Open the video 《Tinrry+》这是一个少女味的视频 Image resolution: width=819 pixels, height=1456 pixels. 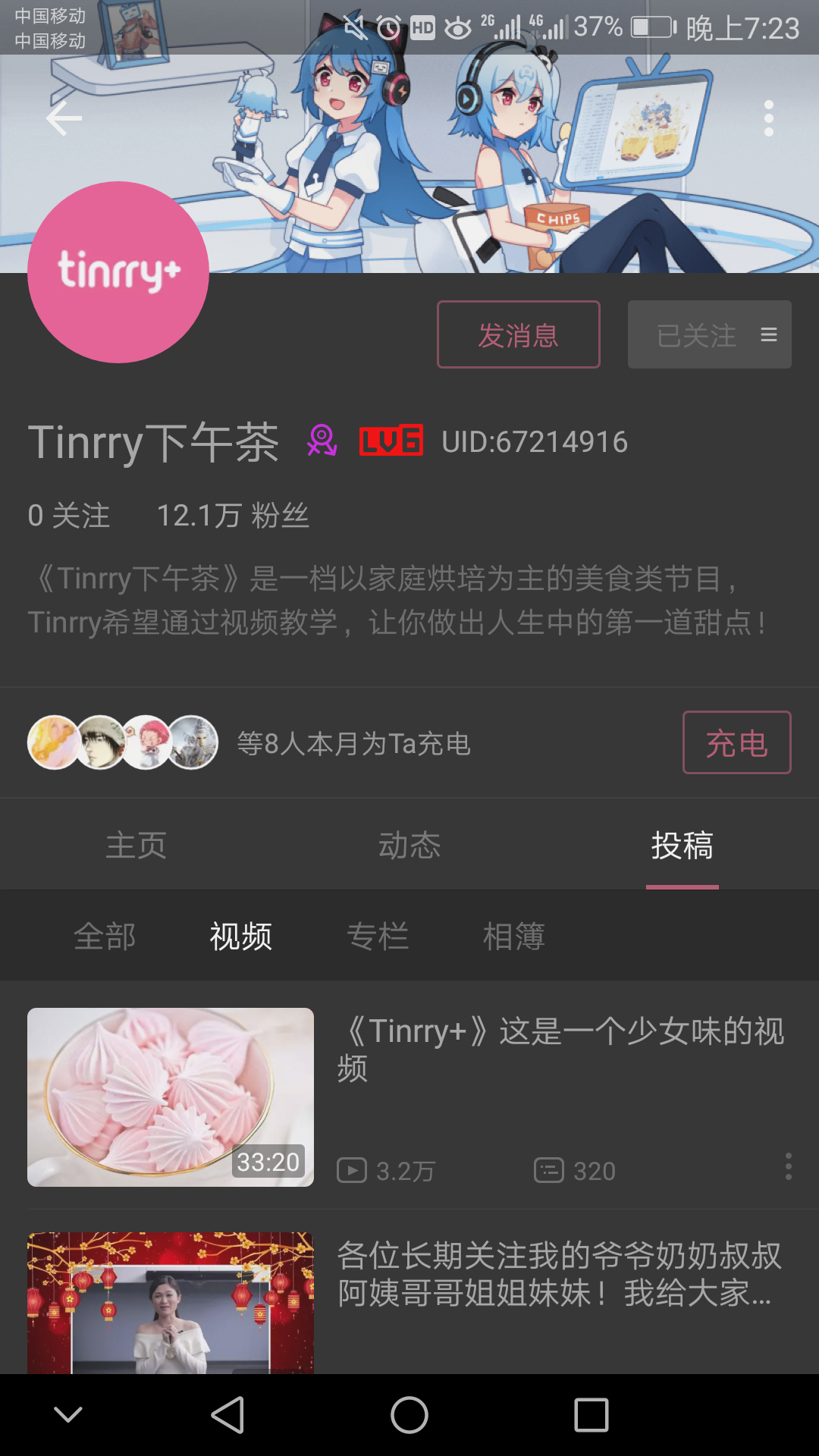(560, 1050)
